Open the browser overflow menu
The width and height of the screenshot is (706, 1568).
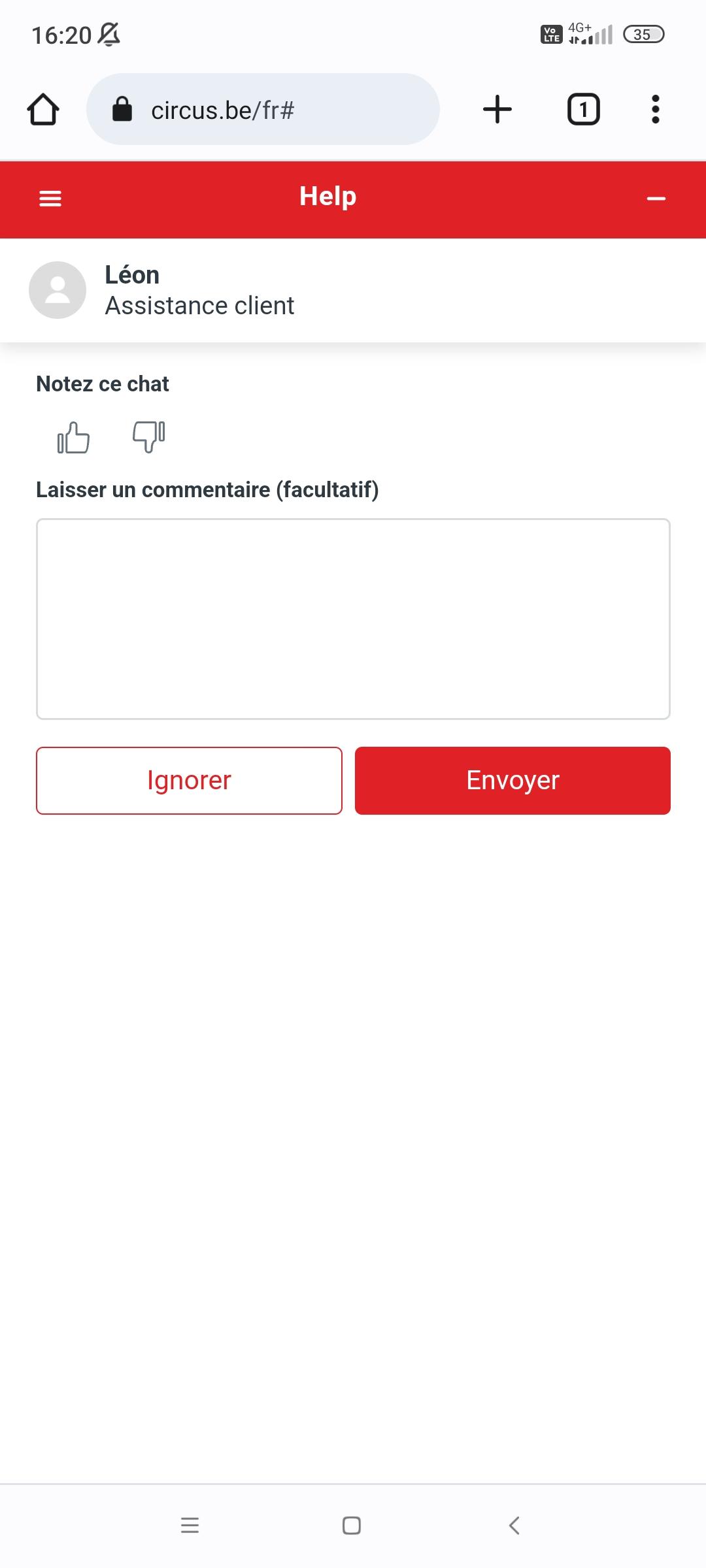click(x=656, y=109)
